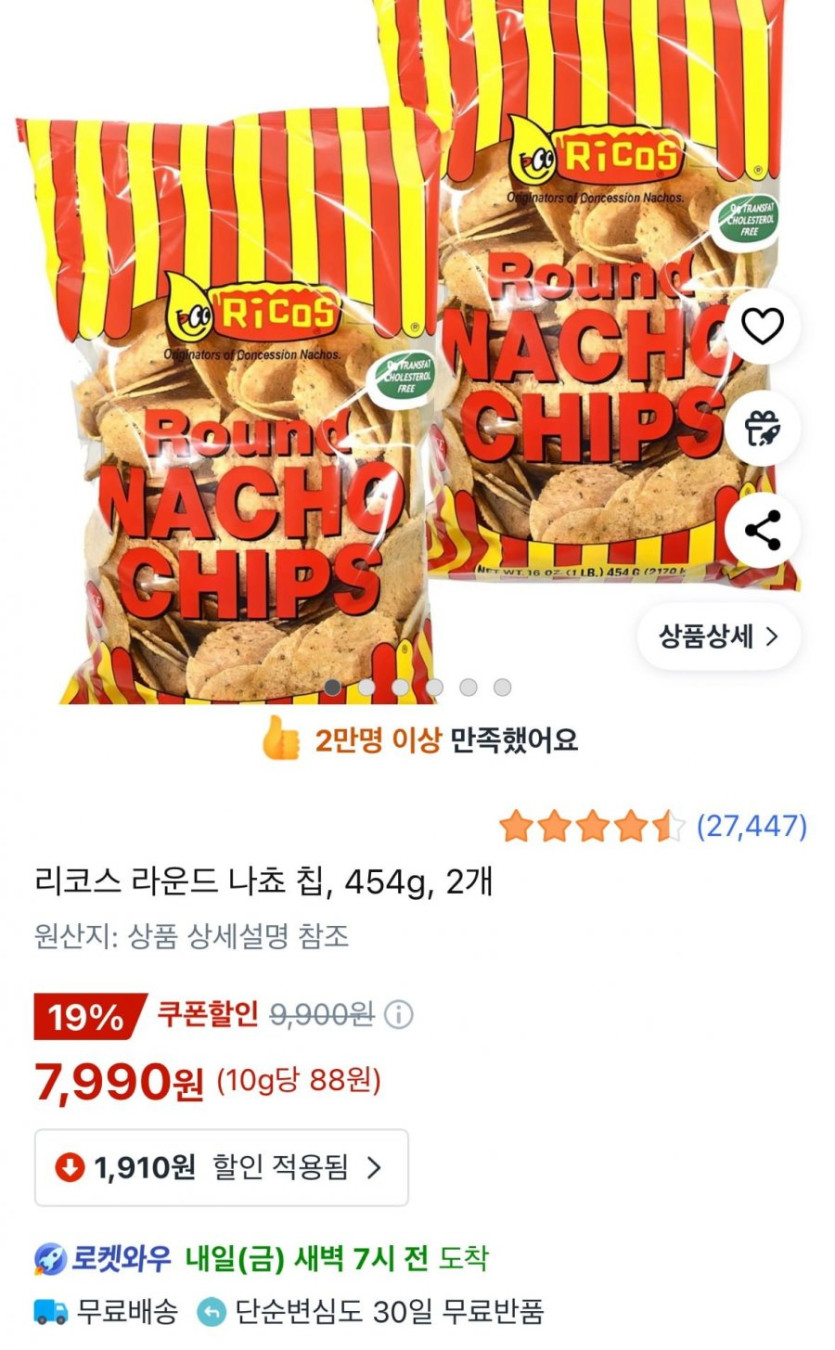This screenshot has width=835, height=1350.
Task: Expand the 1,910원 할인 적용됨 box
Action: click(221, 1167)
